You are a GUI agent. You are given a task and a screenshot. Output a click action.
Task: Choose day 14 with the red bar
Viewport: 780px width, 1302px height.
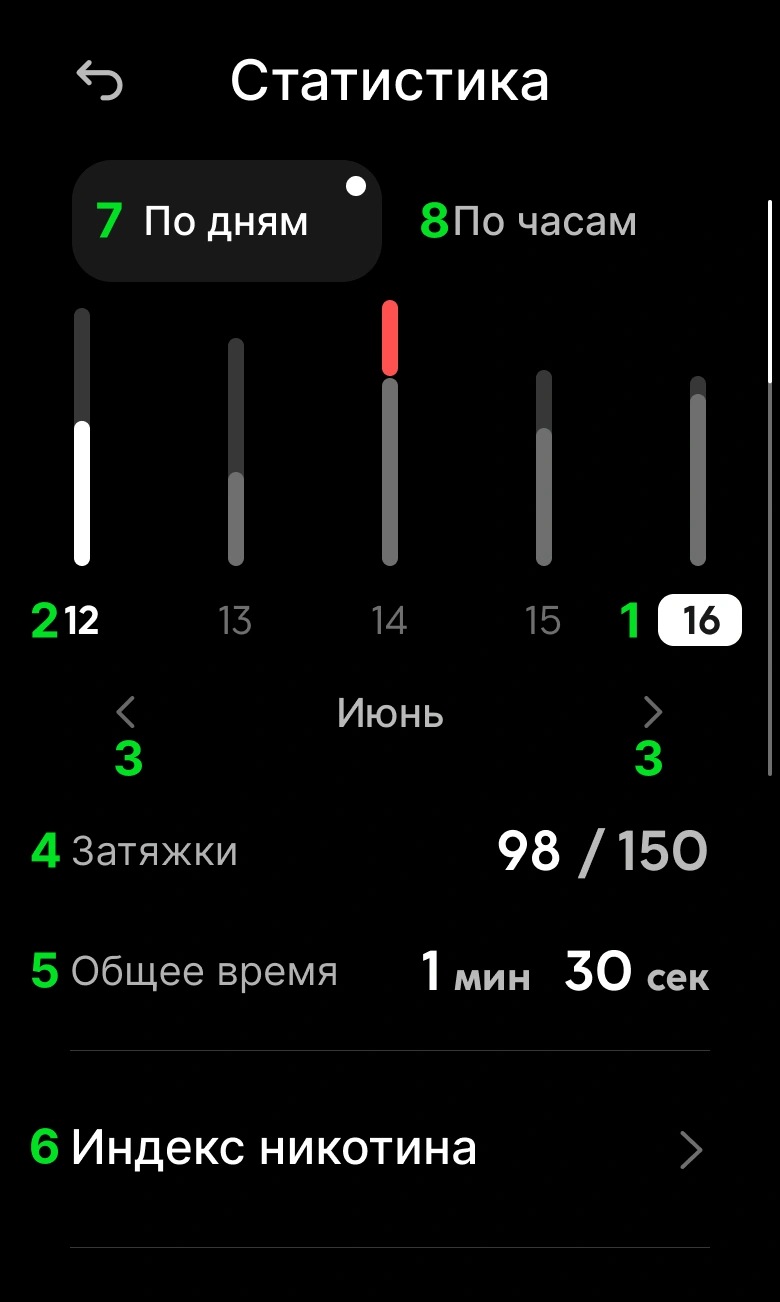coord(389,621)
